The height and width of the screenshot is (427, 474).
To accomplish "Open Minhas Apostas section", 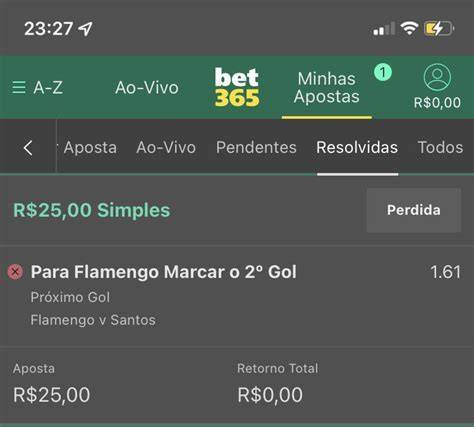I will pos(327,88).
